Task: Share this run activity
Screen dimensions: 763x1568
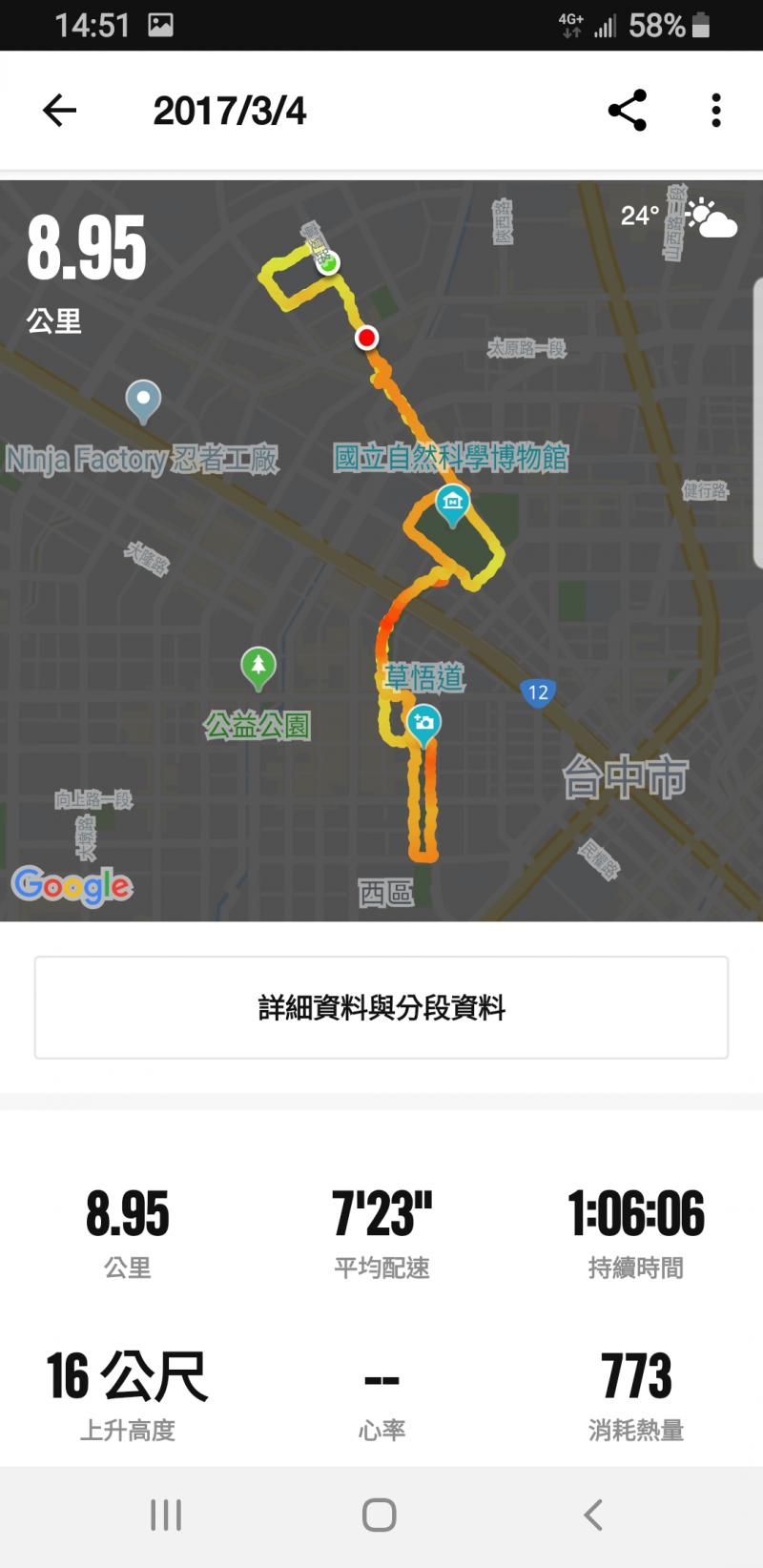Action: point(627,111)
